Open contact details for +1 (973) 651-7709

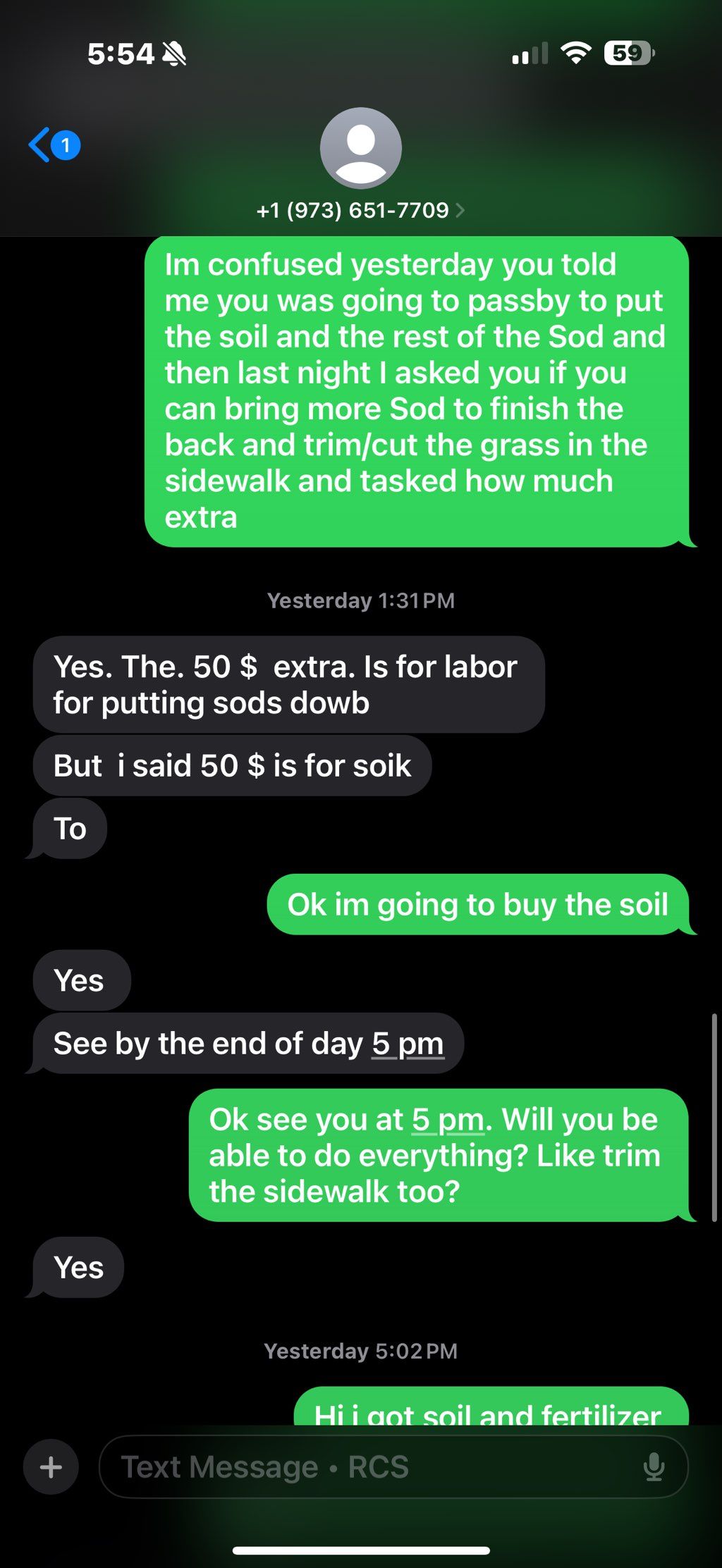360,210
